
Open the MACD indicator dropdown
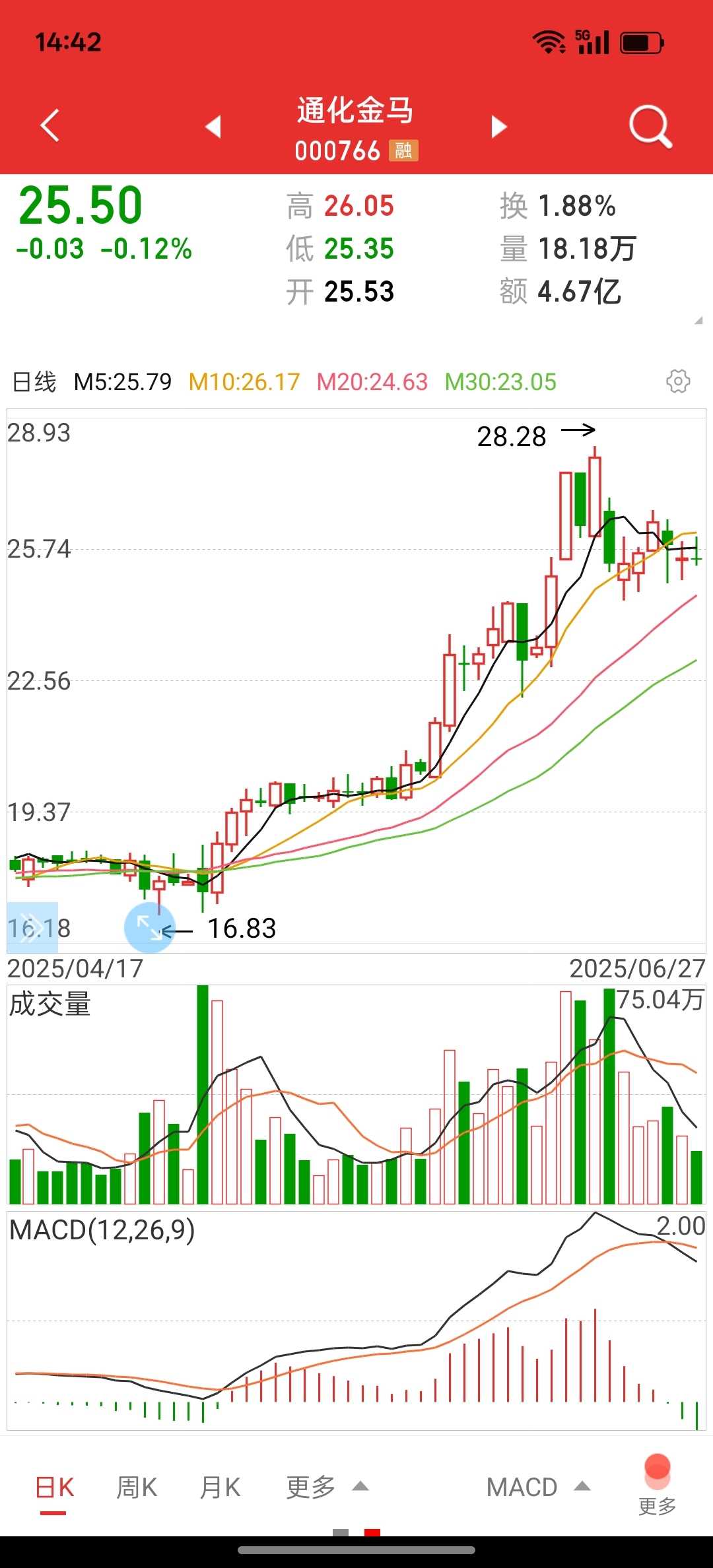coord(537,1487)
